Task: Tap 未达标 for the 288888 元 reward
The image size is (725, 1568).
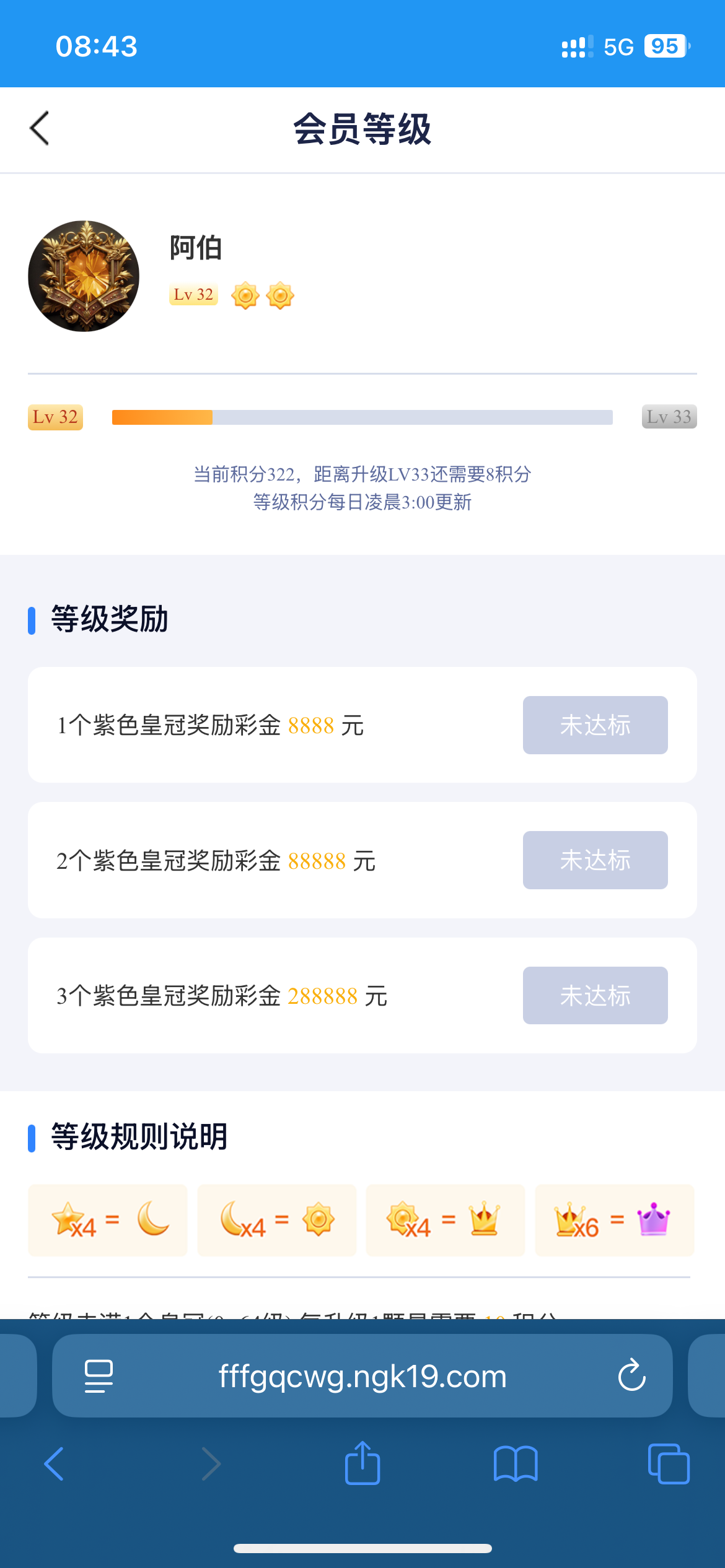Action: point(595,995)
